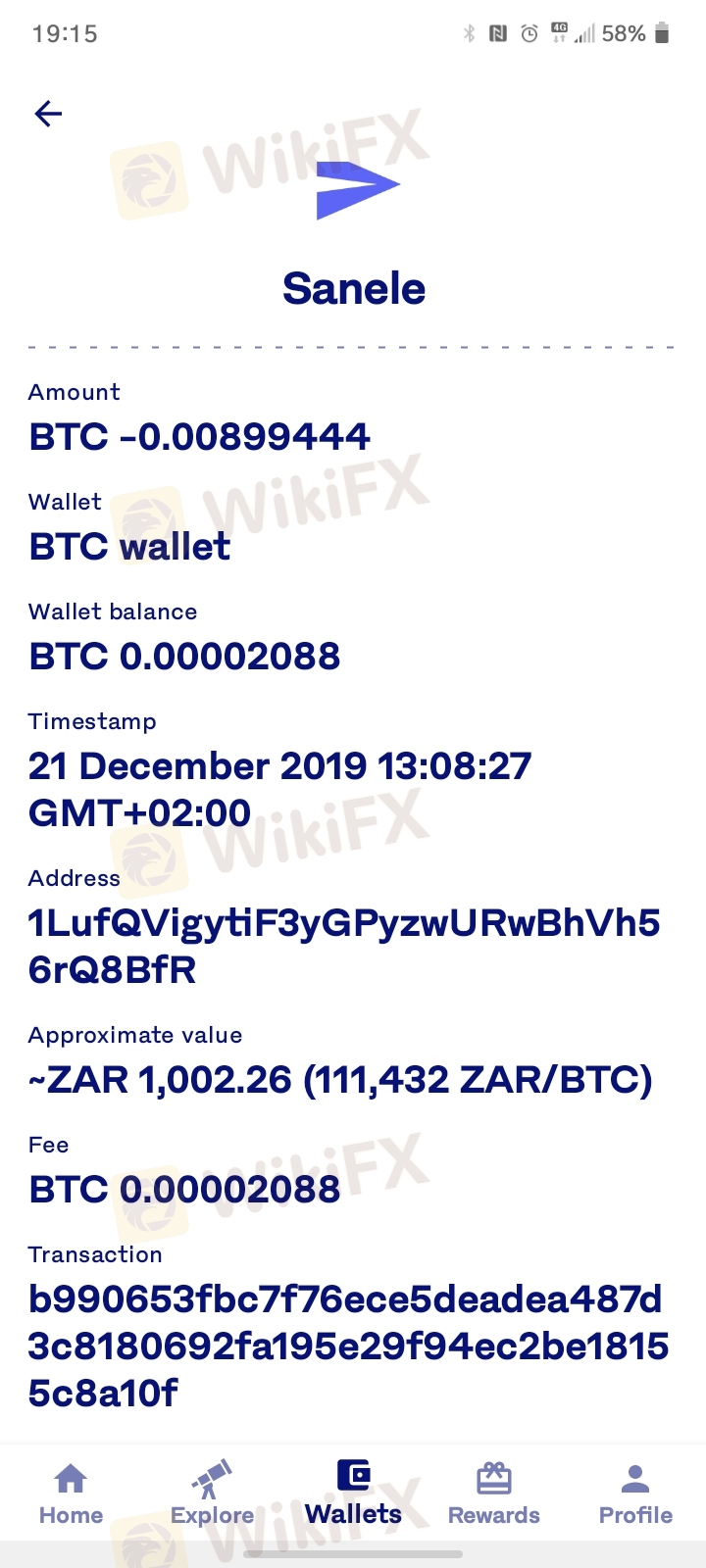This screenshot has height=1568, width=706.
Task: Select the Wallets tab
Action: [x=353, y=1494]
